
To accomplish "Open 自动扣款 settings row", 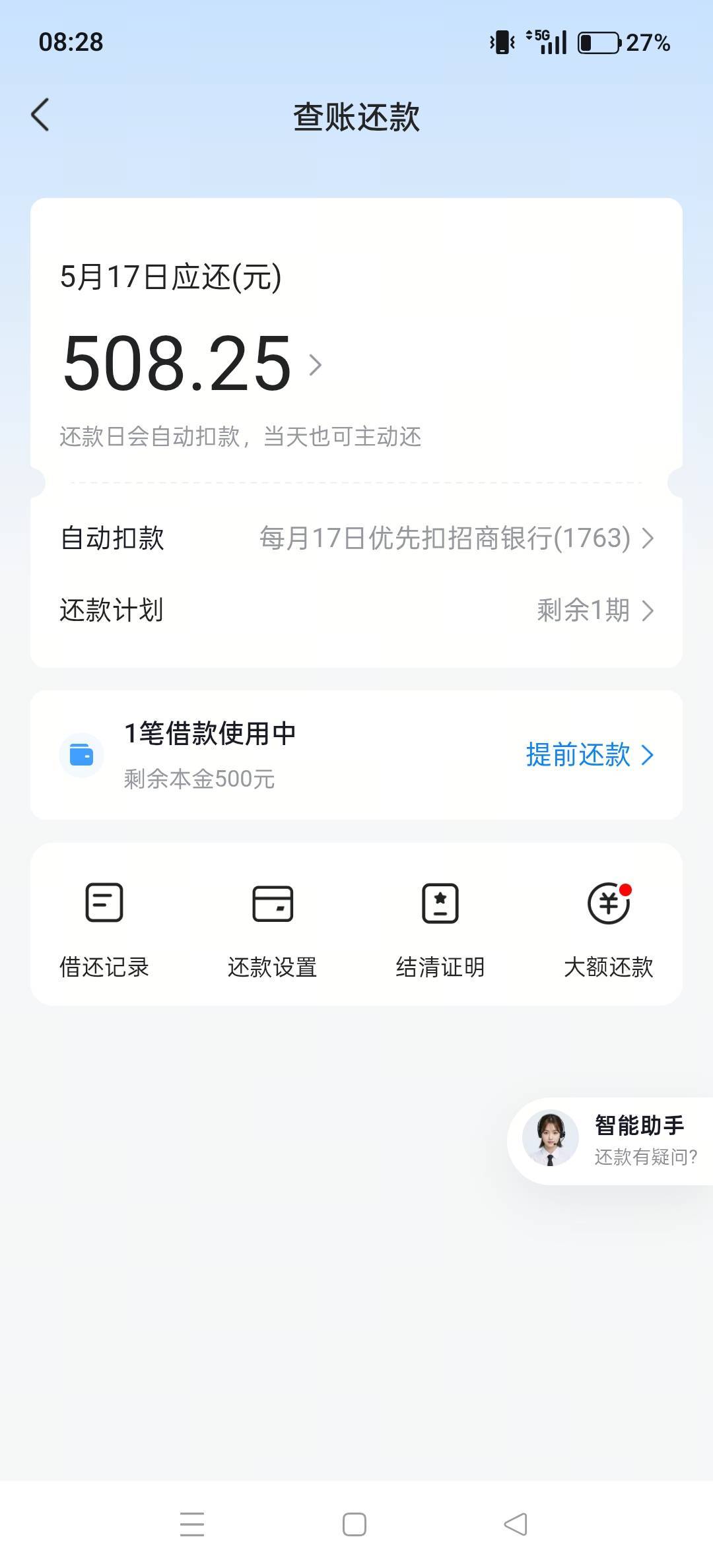I will pyautogui.click(x=356, y=539).
